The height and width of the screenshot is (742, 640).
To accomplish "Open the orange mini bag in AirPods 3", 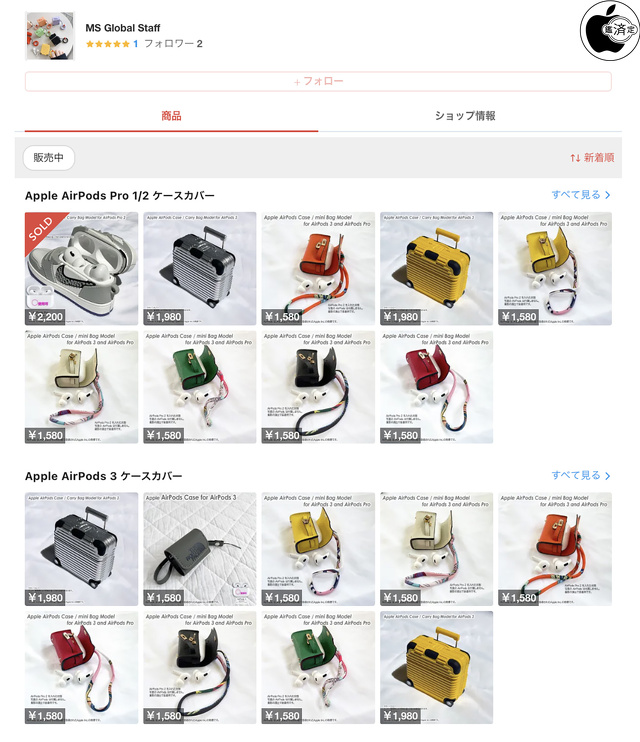I will coord(554,548).
